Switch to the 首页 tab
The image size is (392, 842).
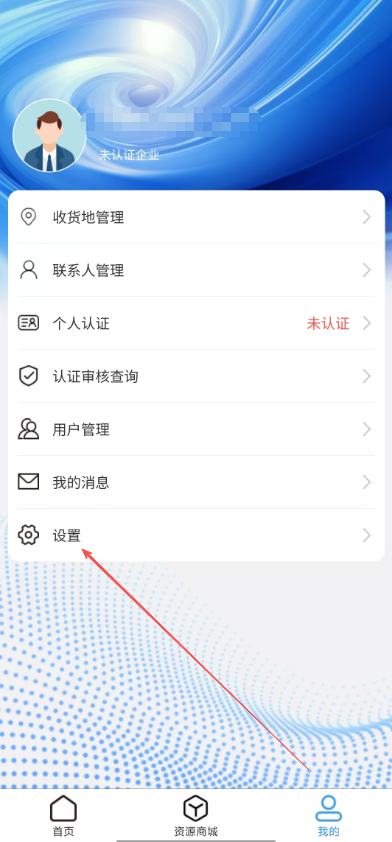(x=63, y=816)
